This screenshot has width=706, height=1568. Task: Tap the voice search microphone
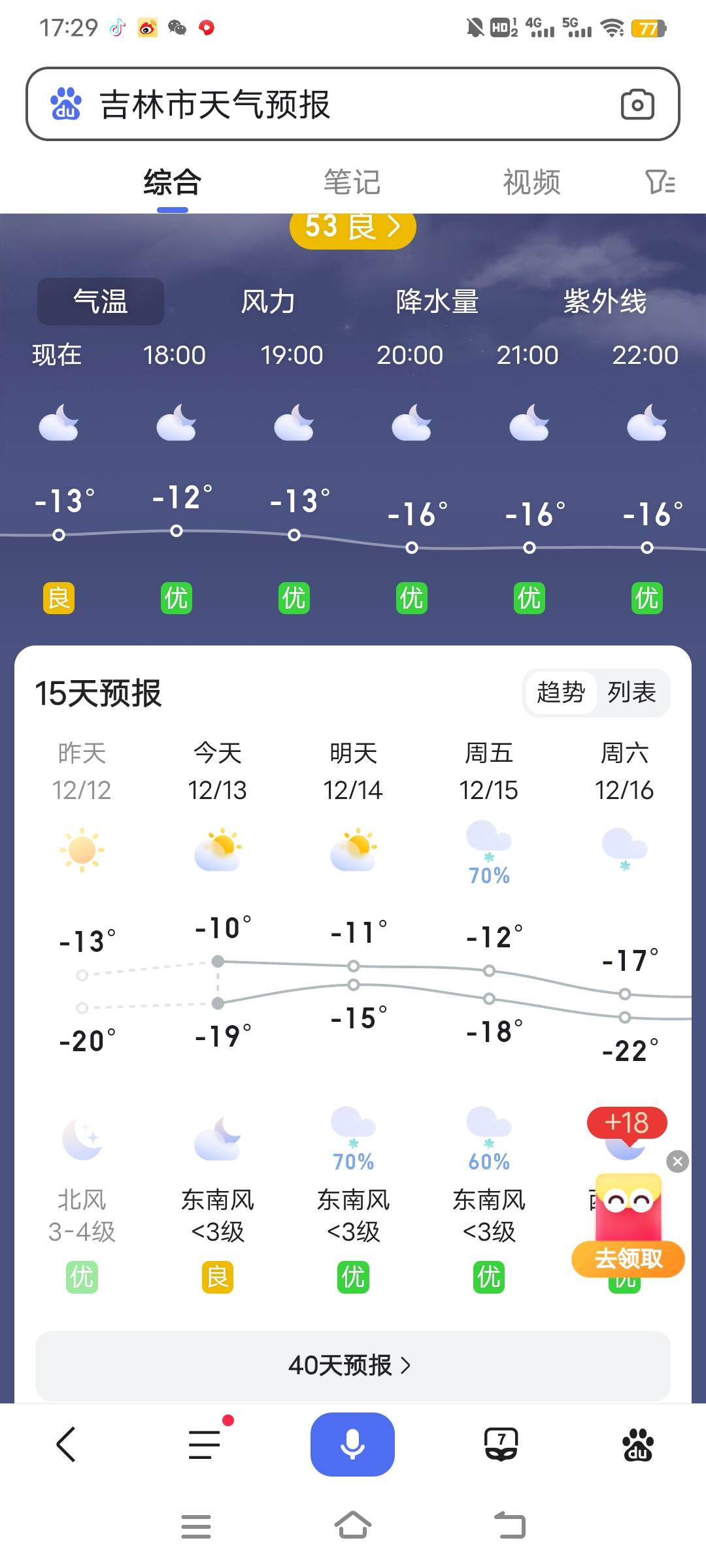352,1443
